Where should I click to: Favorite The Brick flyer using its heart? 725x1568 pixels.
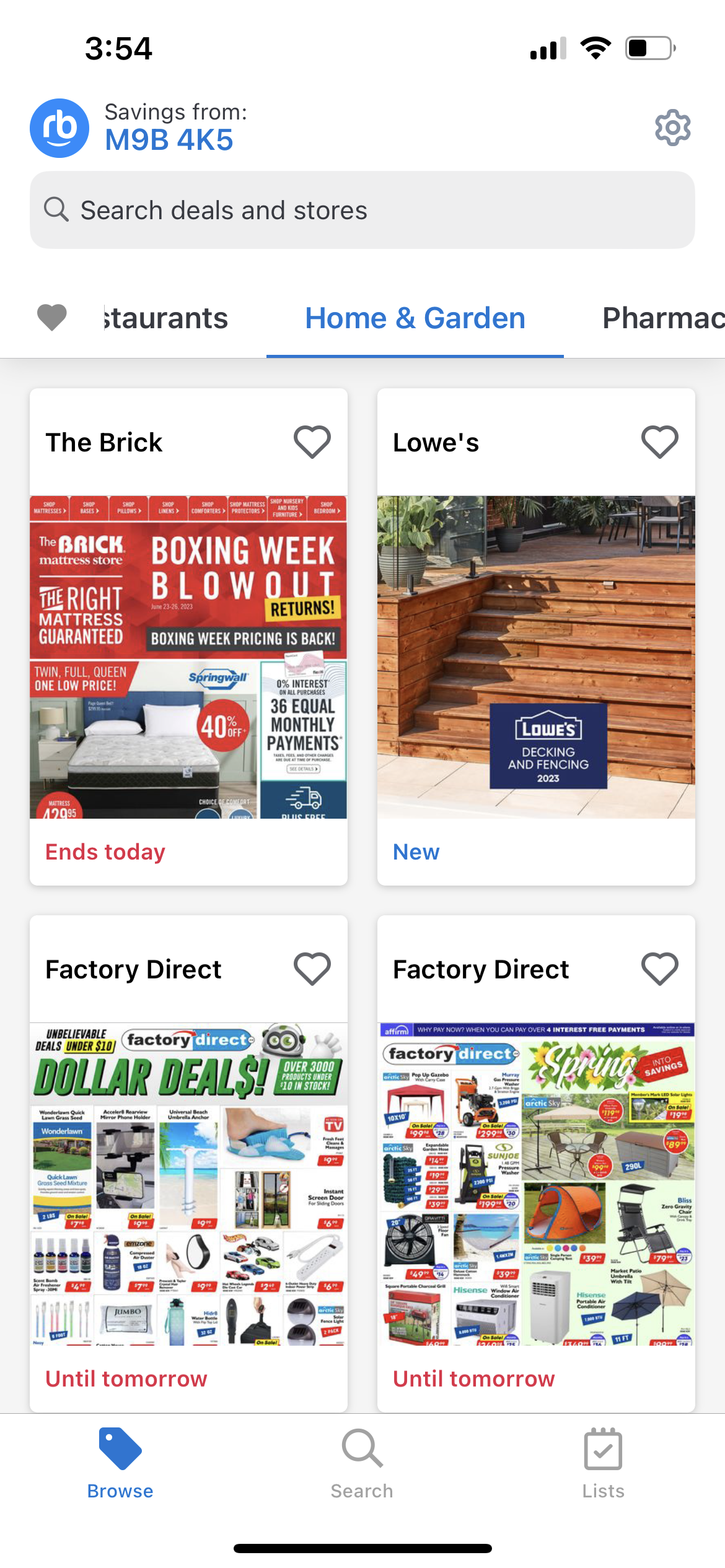[313, 441]
